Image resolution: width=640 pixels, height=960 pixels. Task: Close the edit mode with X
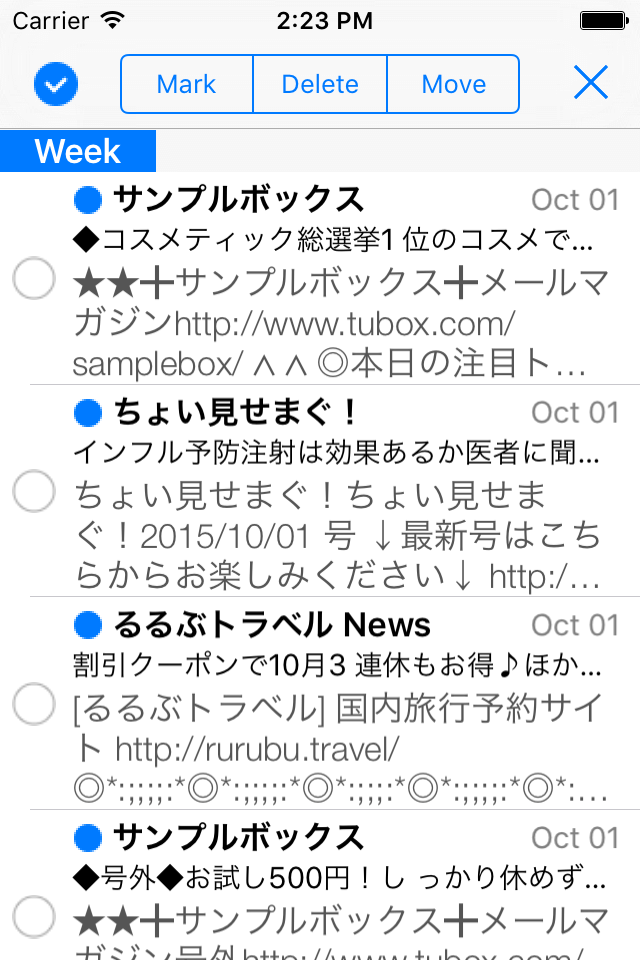click(591, 84)
